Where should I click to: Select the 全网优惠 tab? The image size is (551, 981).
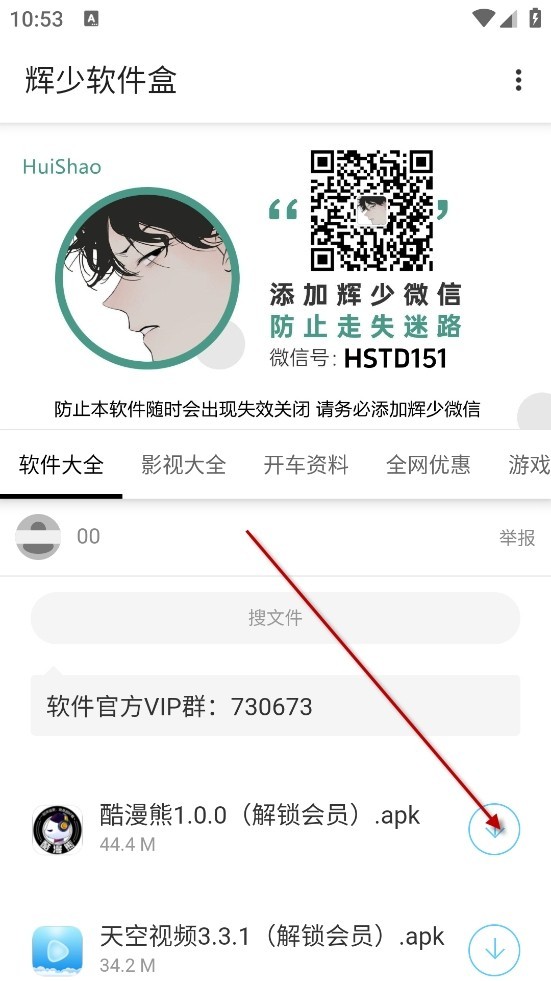click(x=428, y=465)
